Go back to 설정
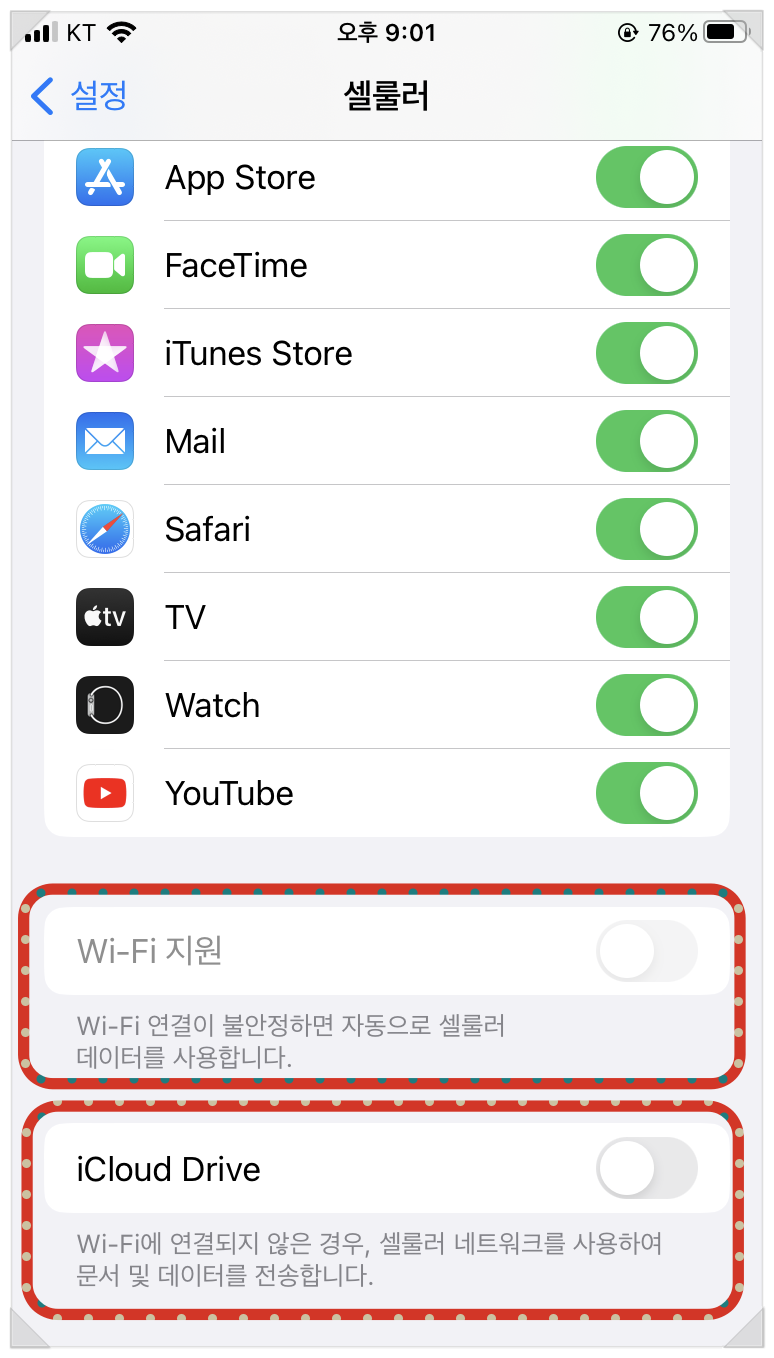 click(x=79, y=96)
